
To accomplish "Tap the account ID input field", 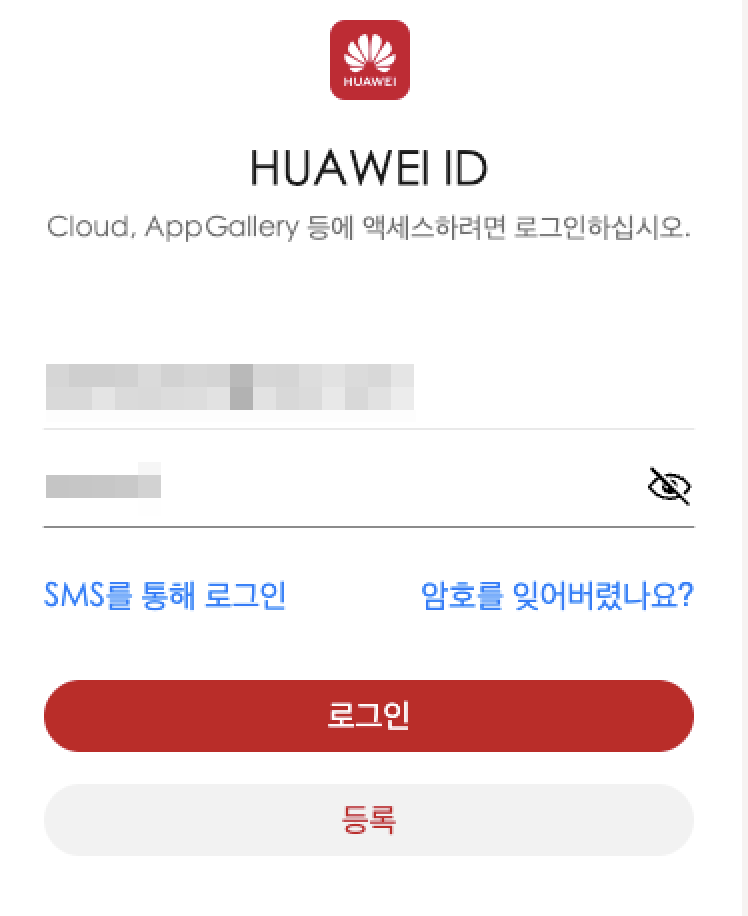I will click(368, 388).
